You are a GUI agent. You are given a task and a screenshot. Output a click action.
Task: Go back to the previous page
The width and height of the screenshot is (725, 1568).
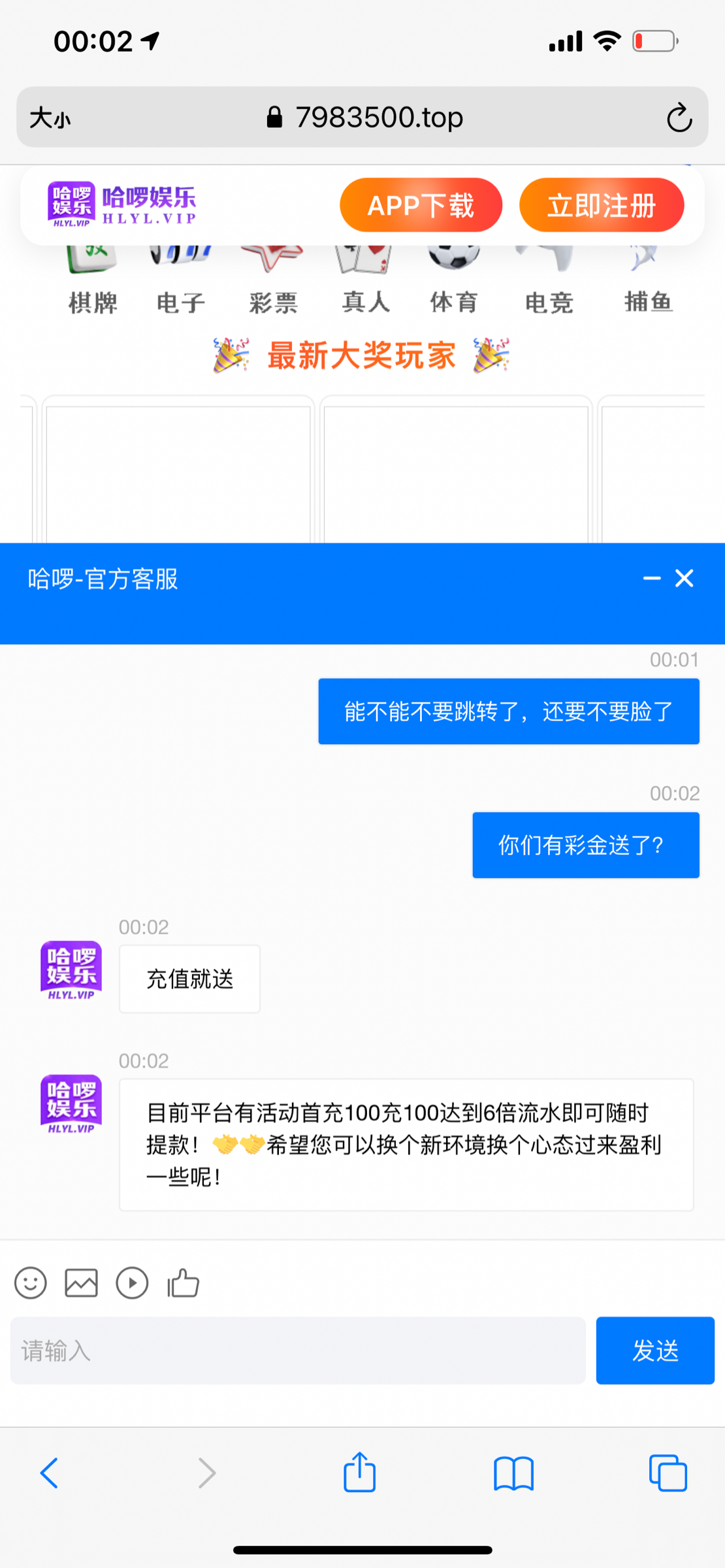tap(49, 1473)
